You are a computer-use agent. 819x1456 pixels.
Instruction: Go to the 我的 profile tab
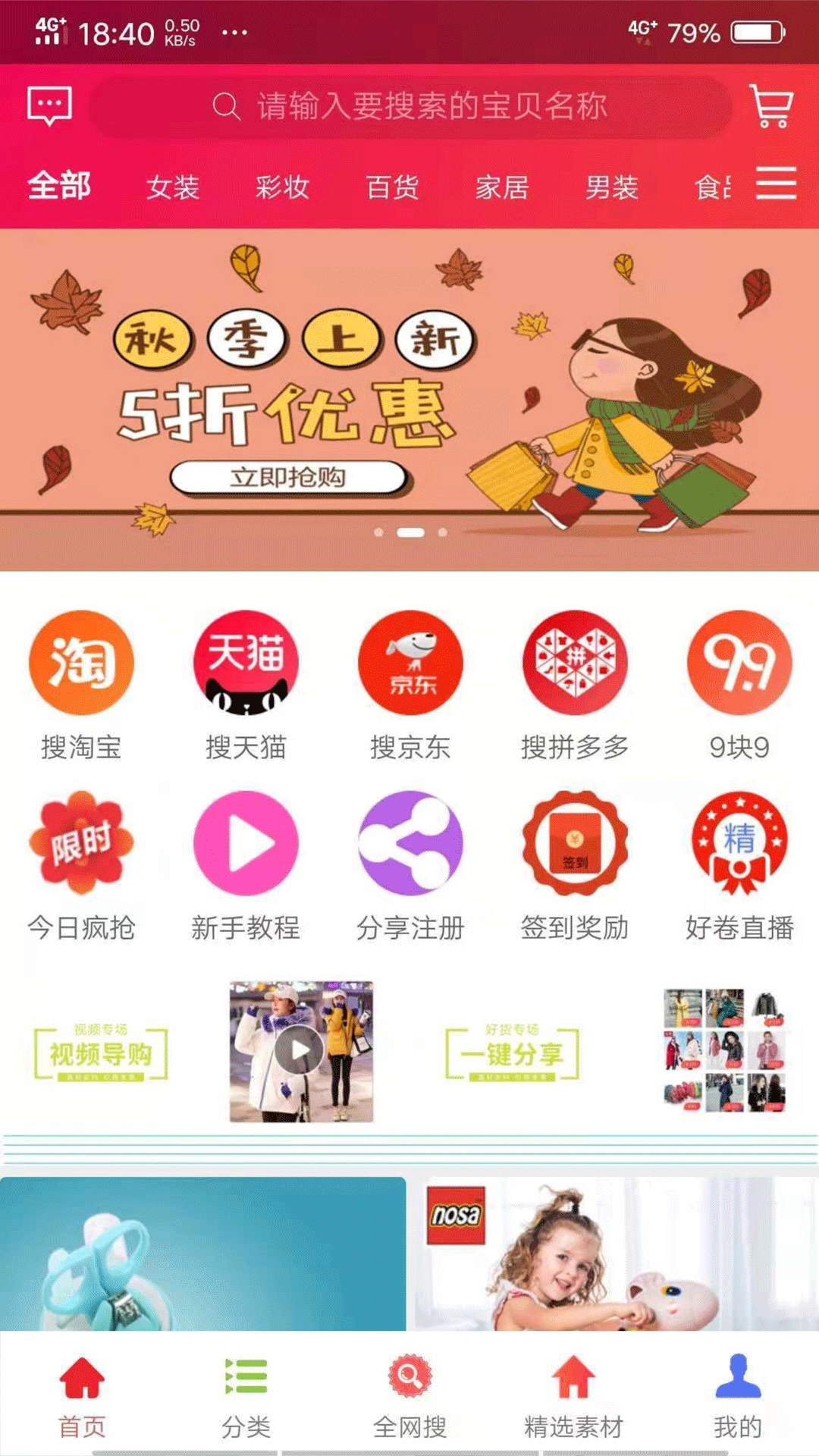(x=737, y=1397)
